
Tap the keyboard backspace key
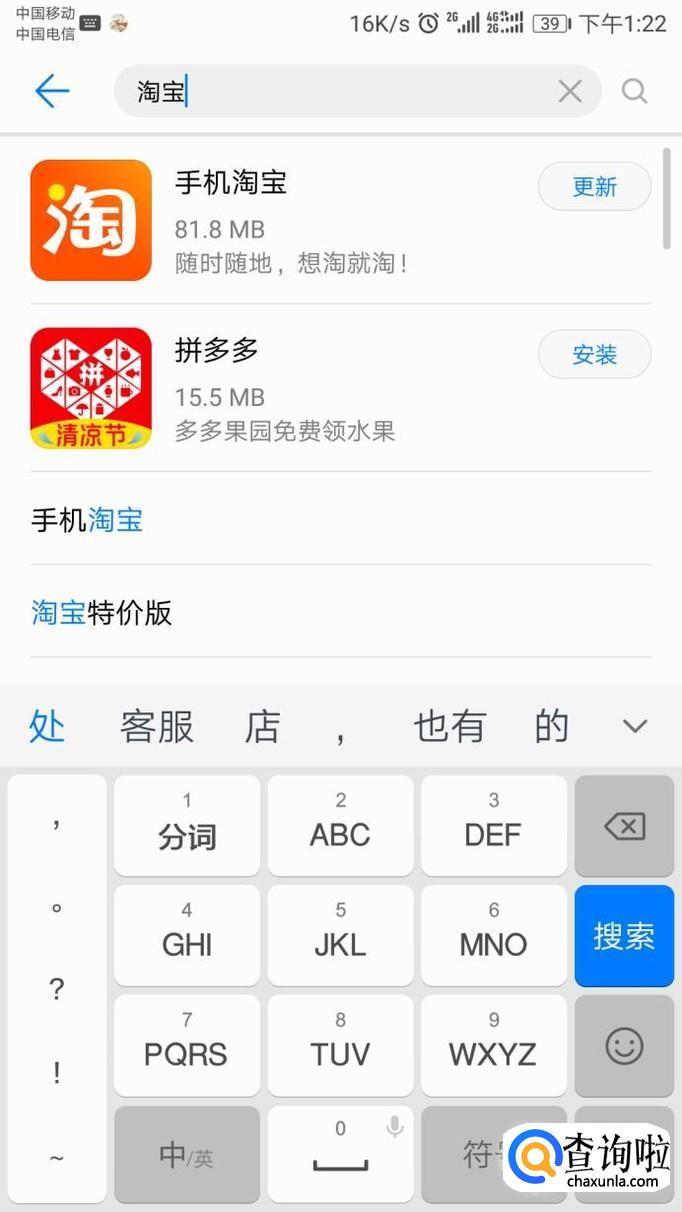(x=624, y=826)
